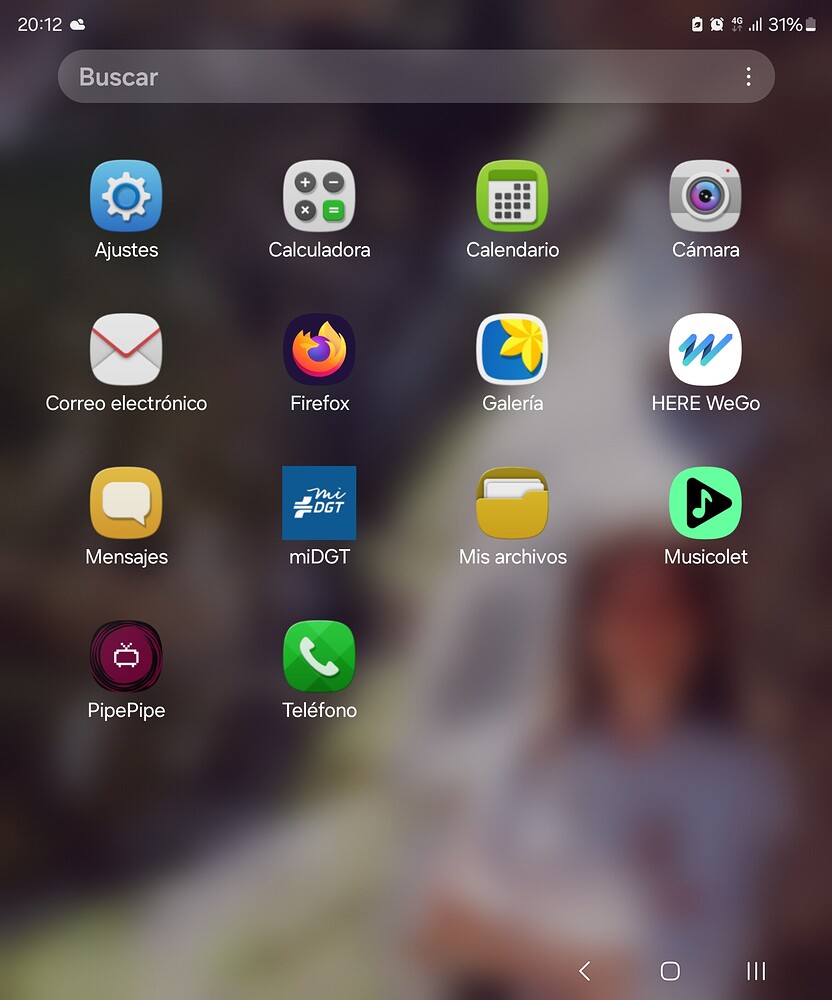This screenshot has height=1000, width=832.
Task: Open the Calendario app
Action: (512, 196)
